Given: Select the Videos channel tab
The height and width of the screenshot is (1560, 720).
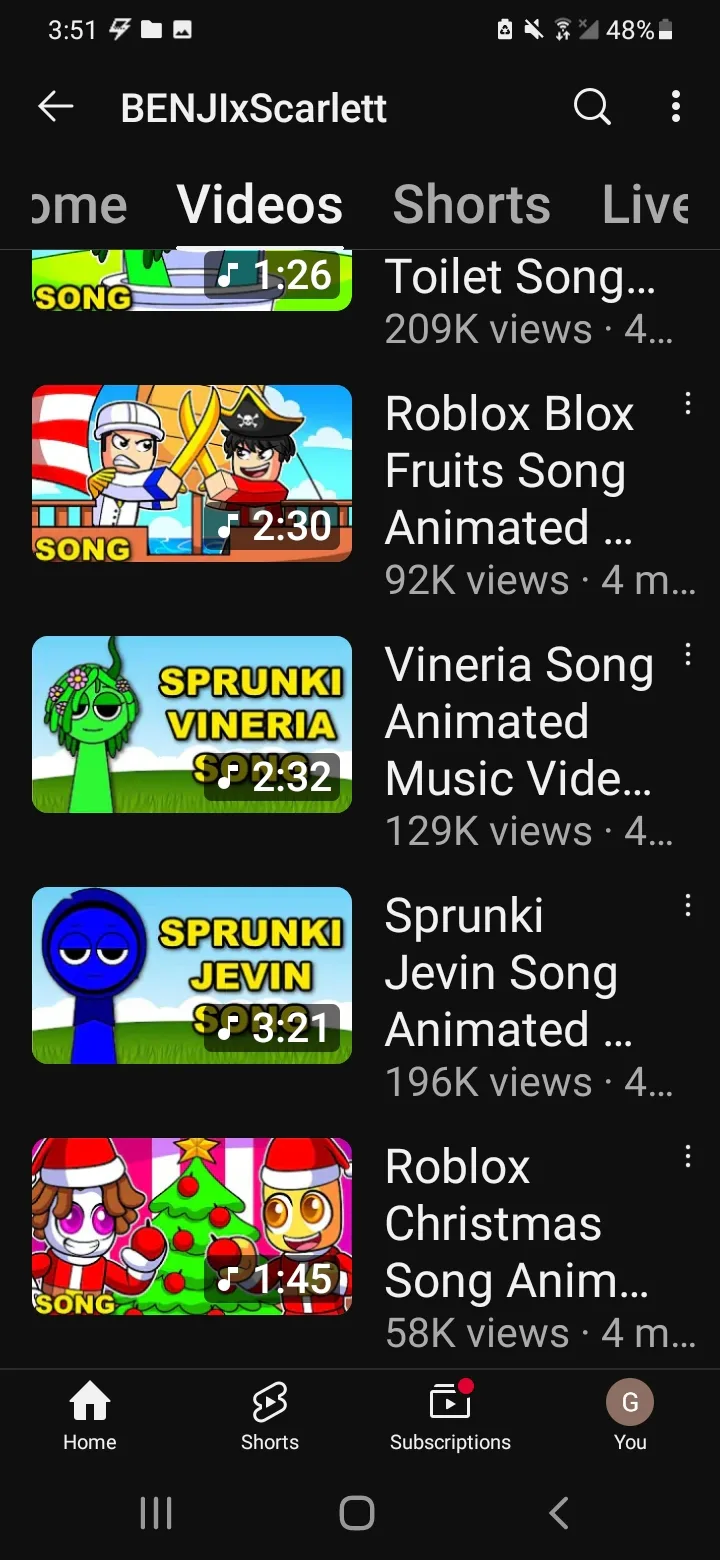Looking at the screenshot, I should coord(260,205).
